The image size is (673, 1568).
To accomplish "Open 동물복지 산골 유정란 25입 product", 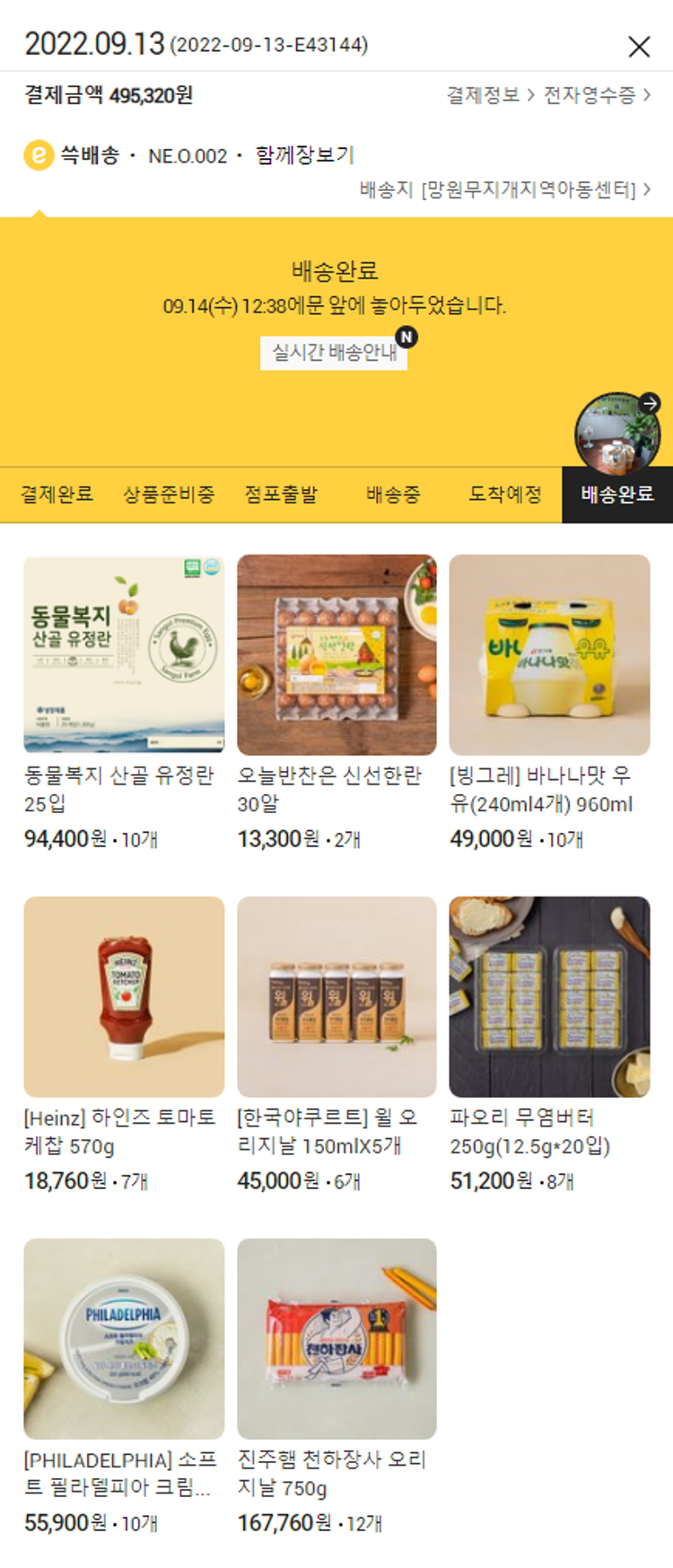I will coord(124,655).
